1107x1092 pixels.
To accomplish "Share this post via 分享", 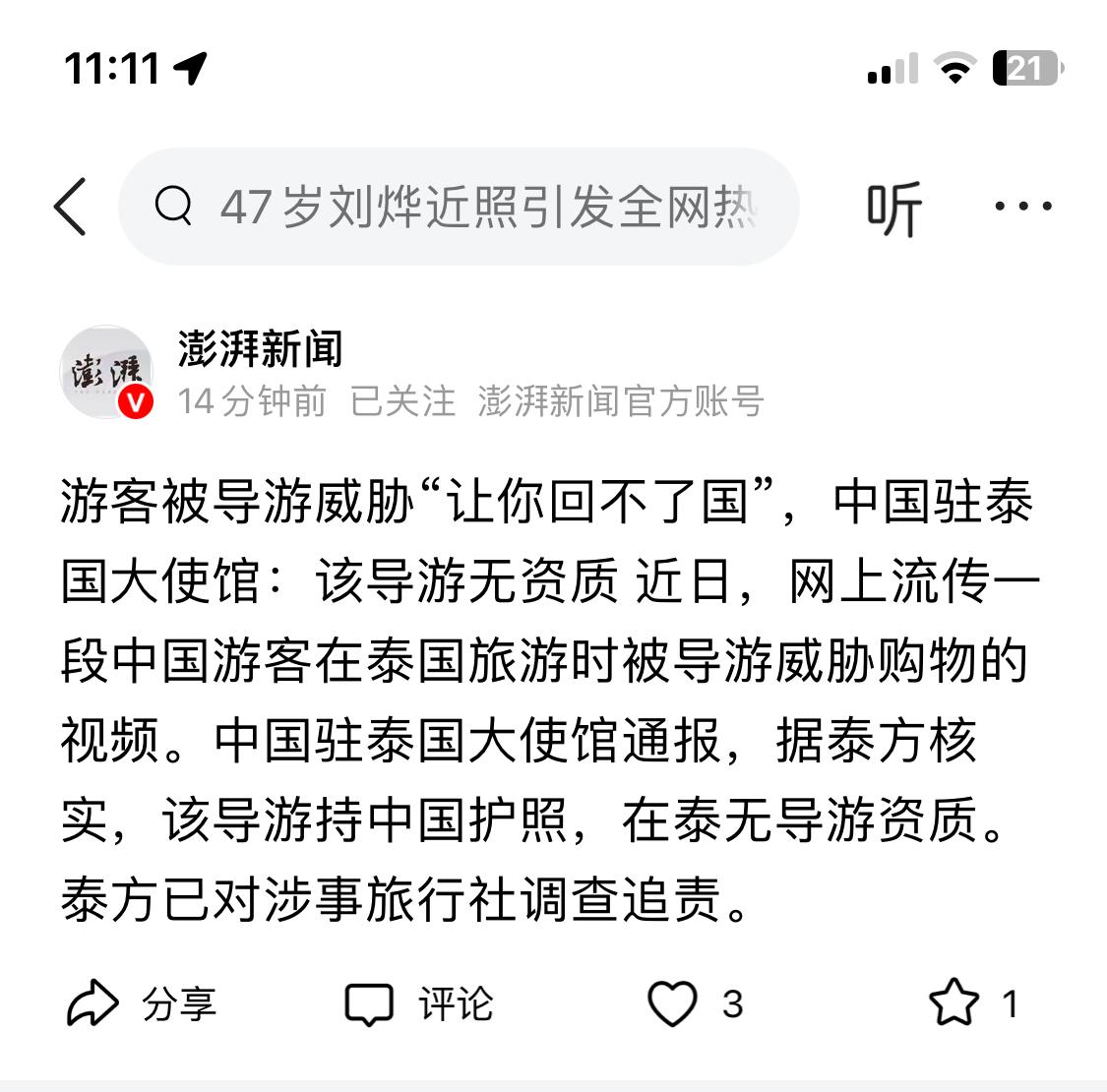I will (142, 1003).
